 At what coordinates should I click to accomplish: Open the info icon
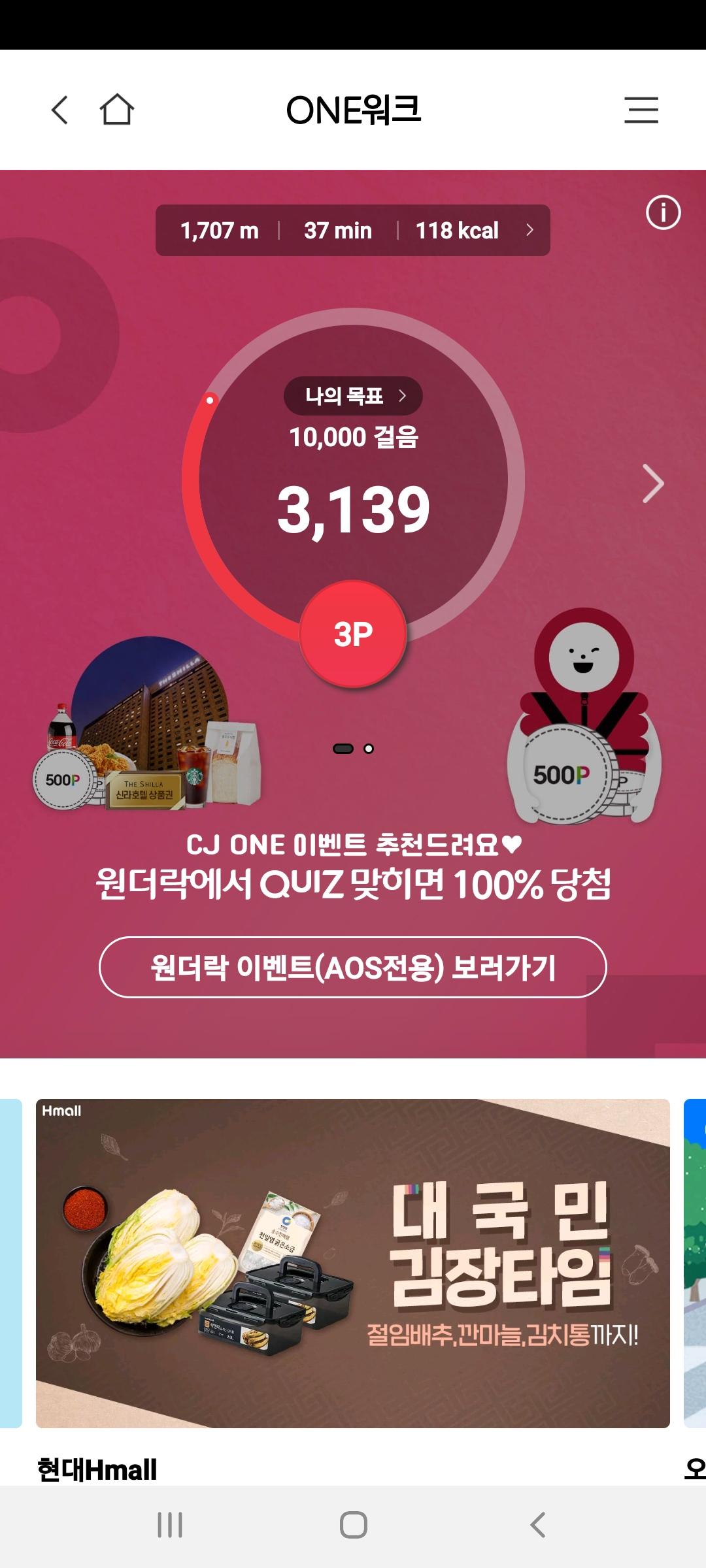tap(663, 213)
